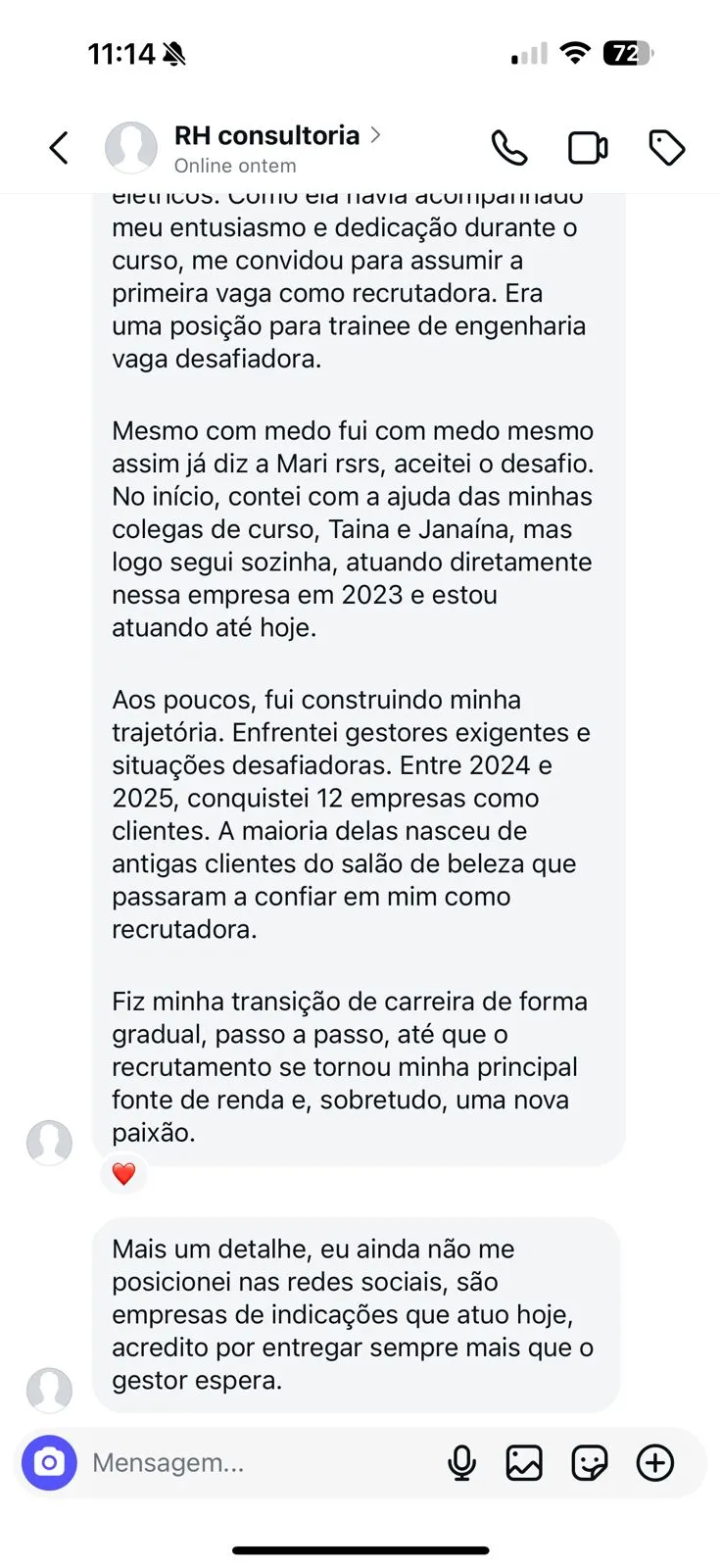Record a voice message with the microphone

[461, 1463]
